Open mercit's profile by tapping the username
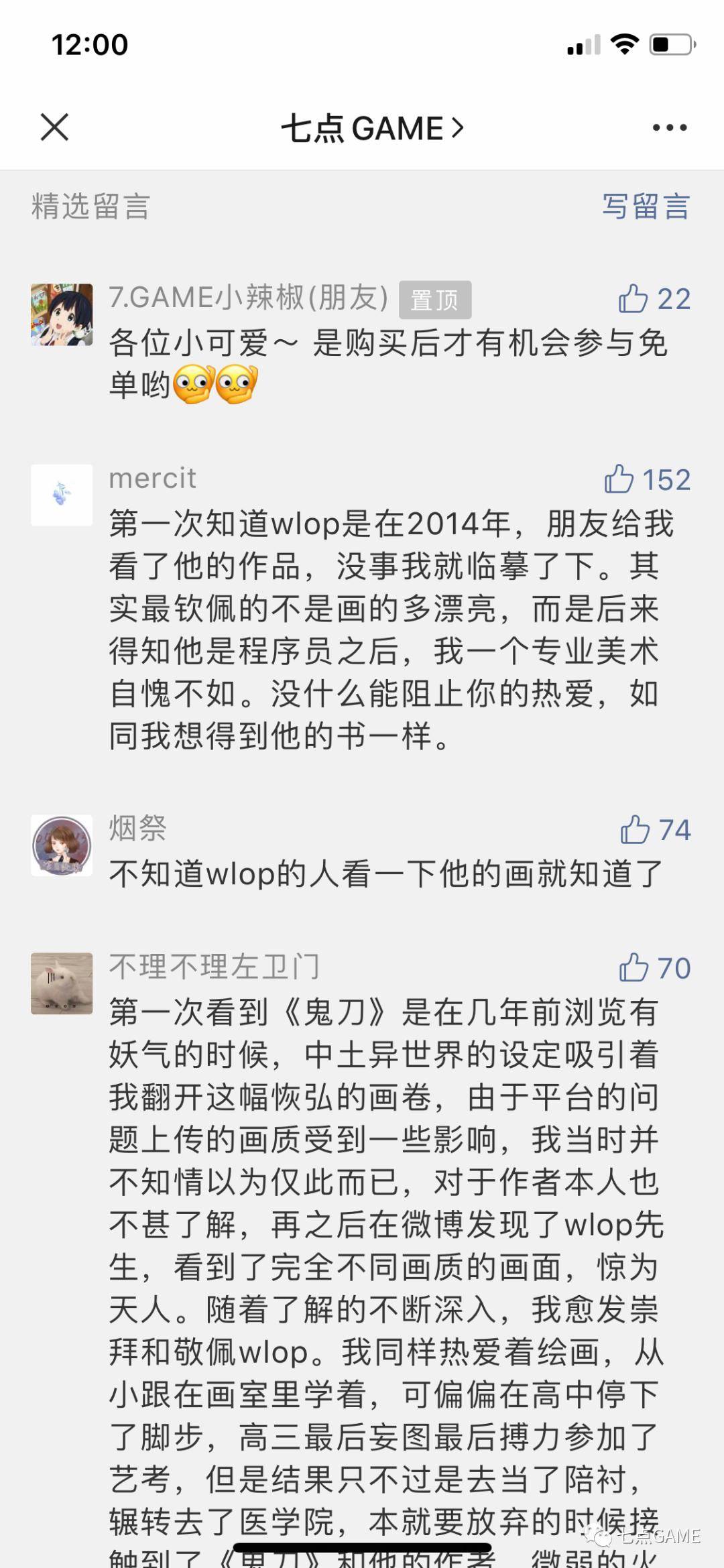This screenshot has height=1568, width=724. click(152, 479)
